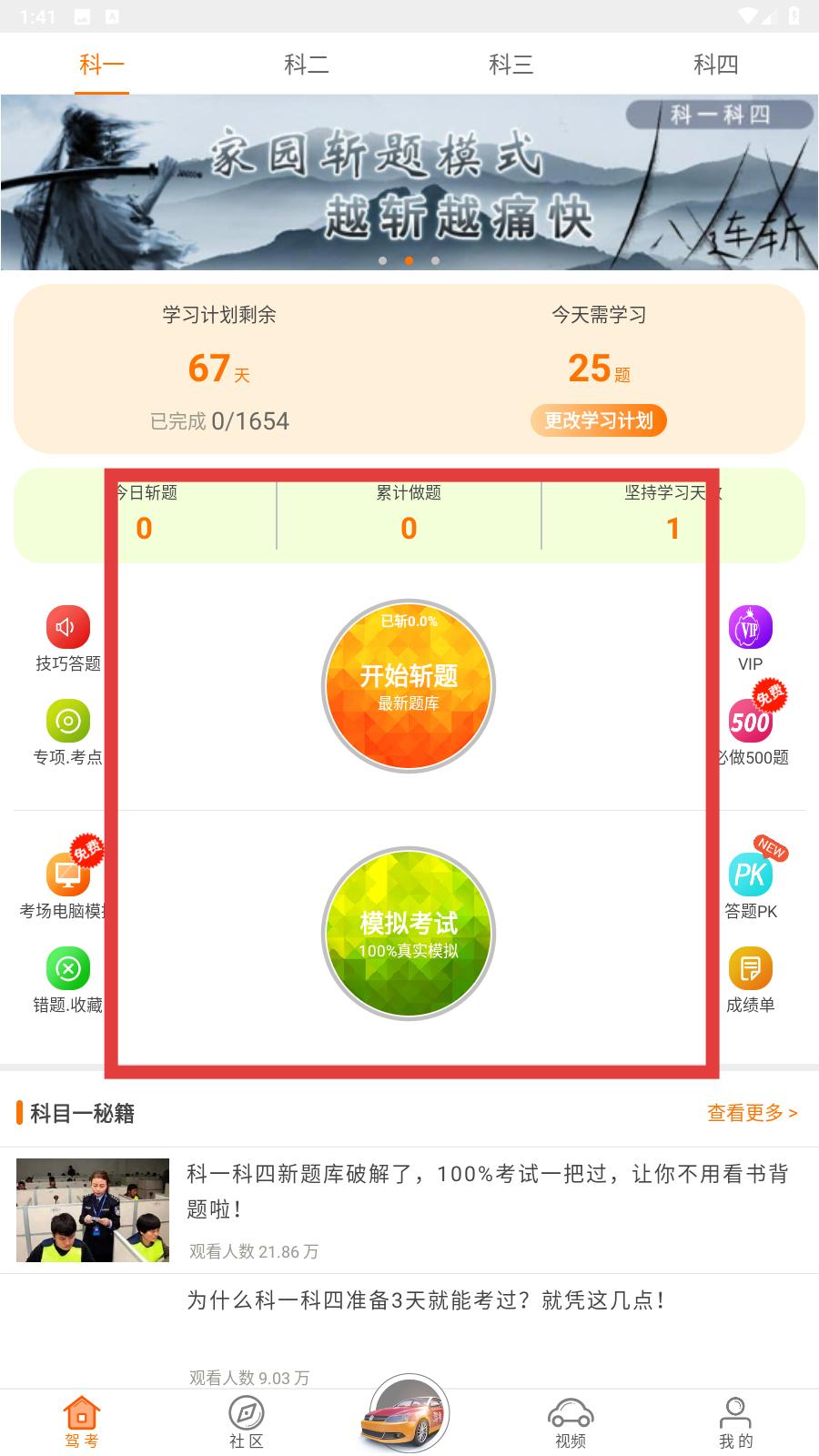The height and width of the screenshot is (1456, 819).
Task: Open 错题.收藏
Action: click(67, 979)
